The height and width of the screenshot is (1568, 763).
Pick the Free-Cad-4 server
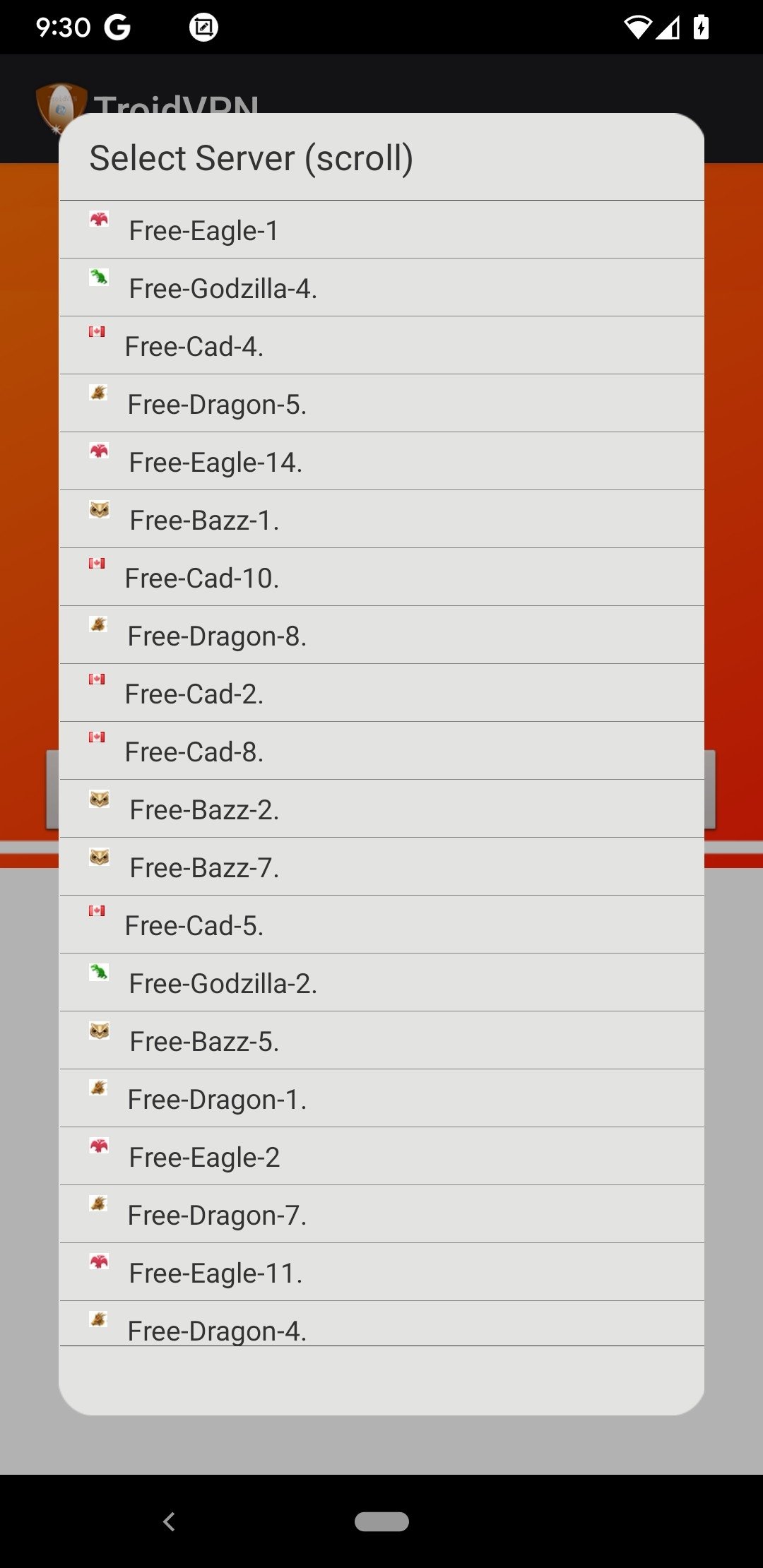[x=381, y=345]
